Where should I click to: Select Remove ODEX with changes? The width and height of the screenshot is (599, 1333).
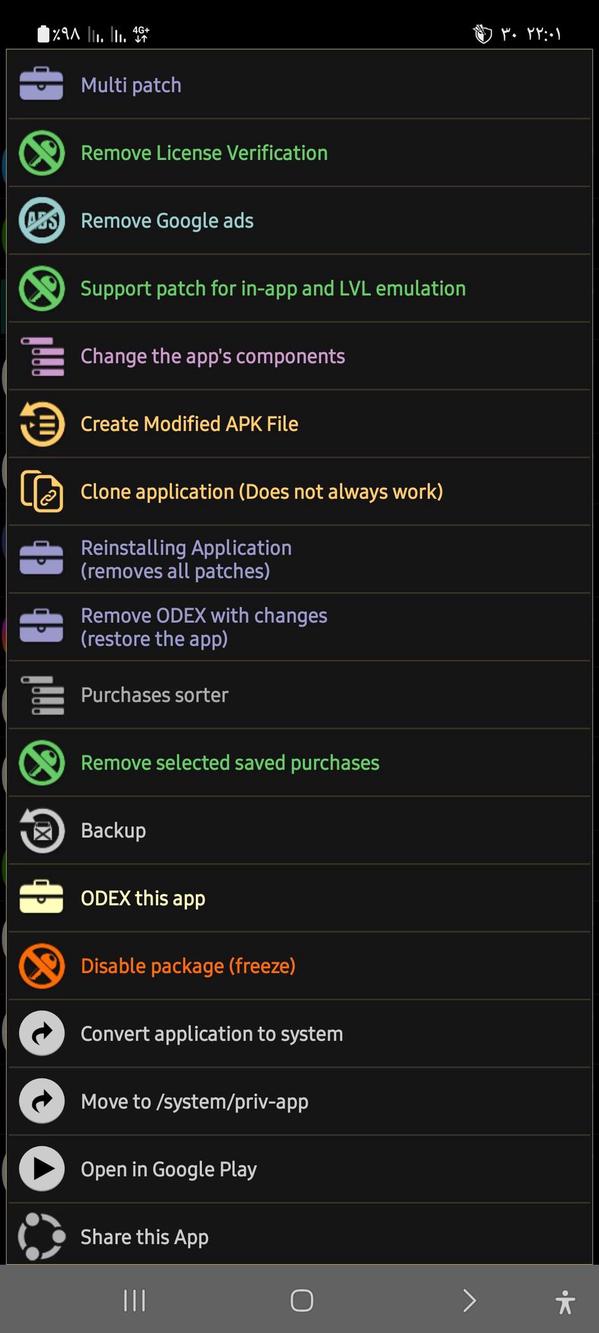pos(299,627)
